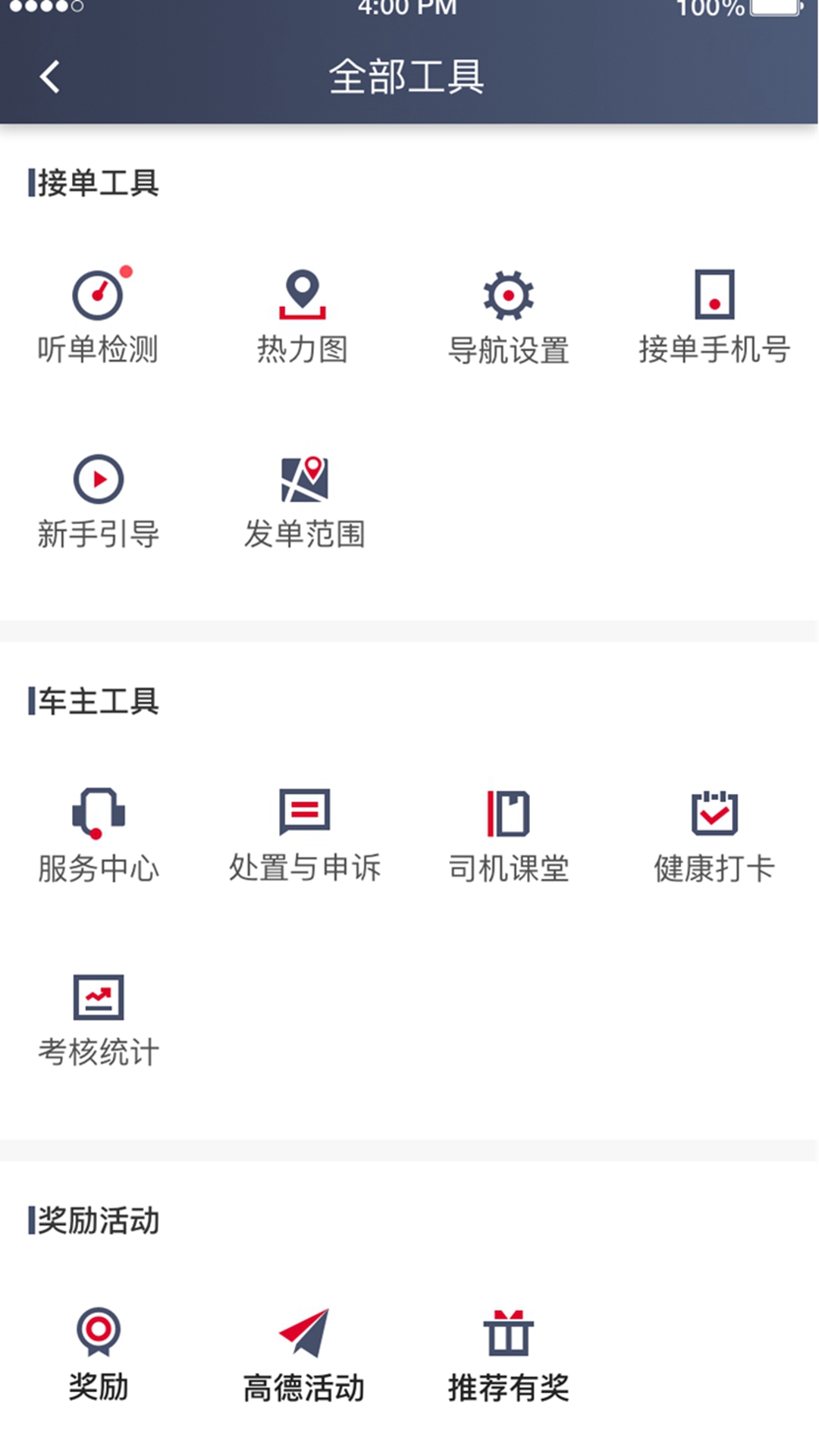Enter 司机课堂 driver classroom
819x1456 pixels.
tap(508, 836)
